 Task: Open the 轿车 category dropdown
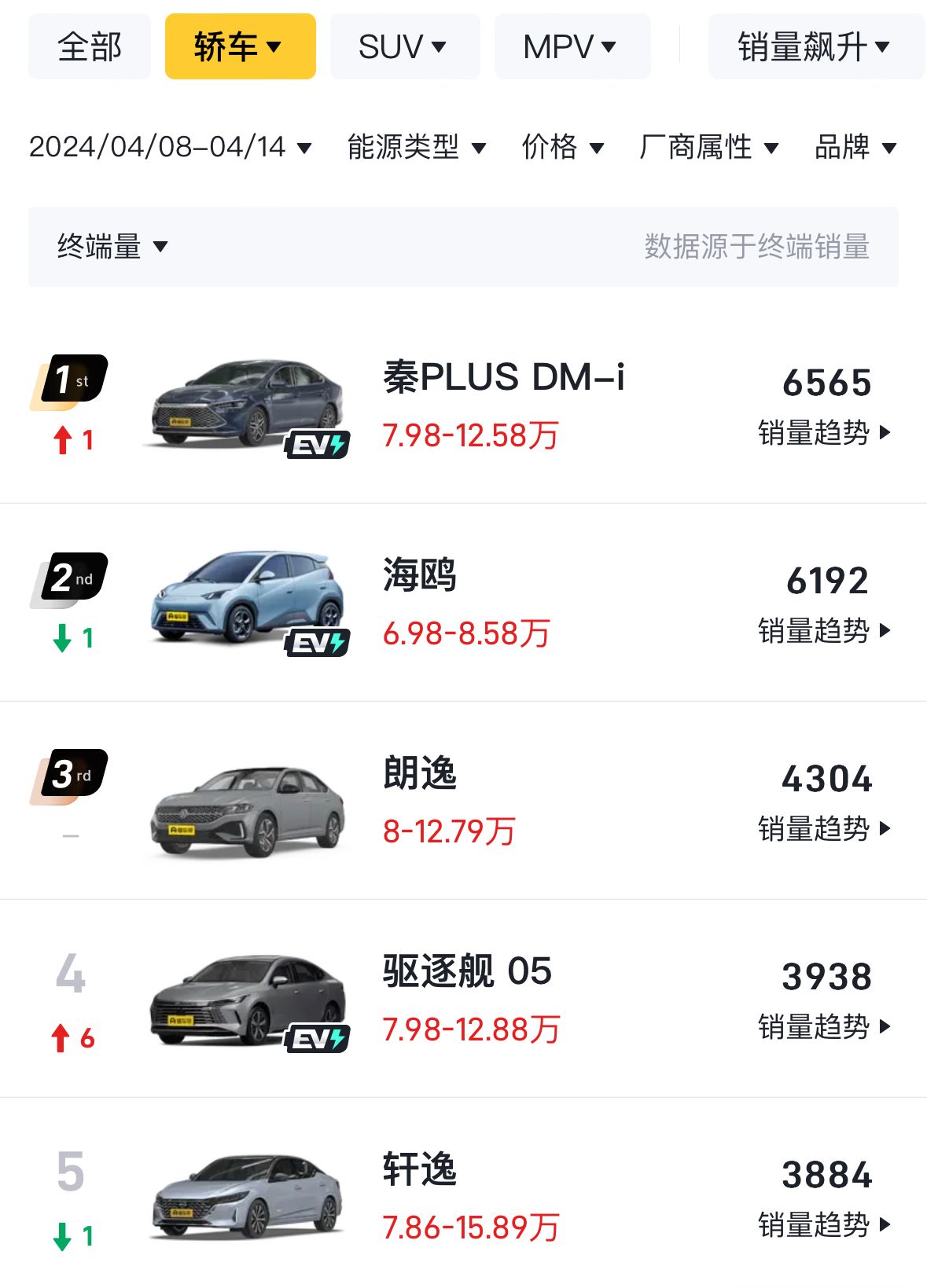[240, 47]
